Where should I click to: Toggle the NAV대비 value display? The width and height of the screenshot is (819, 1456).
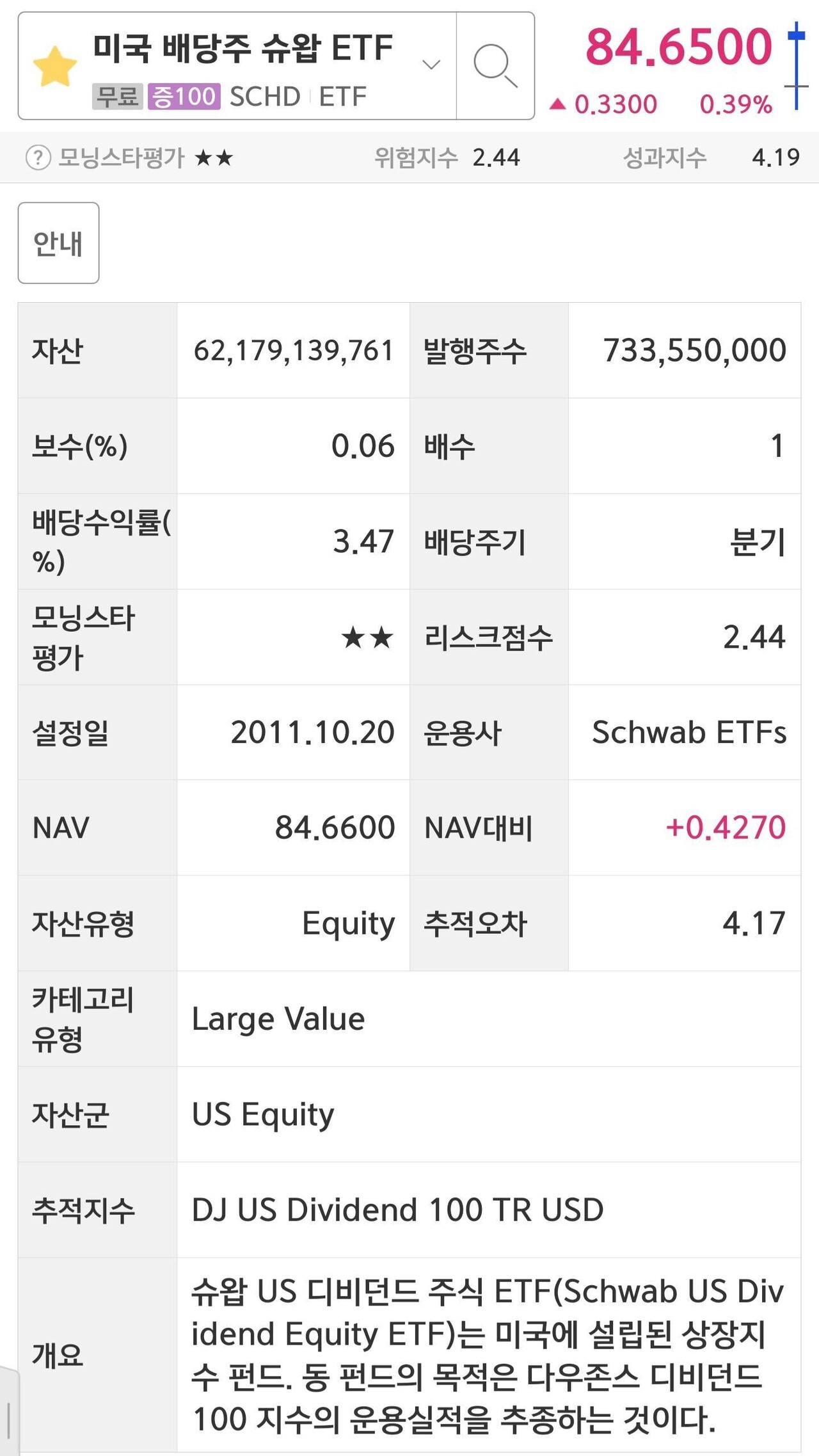pyautogui.click(x=724, y=828)
